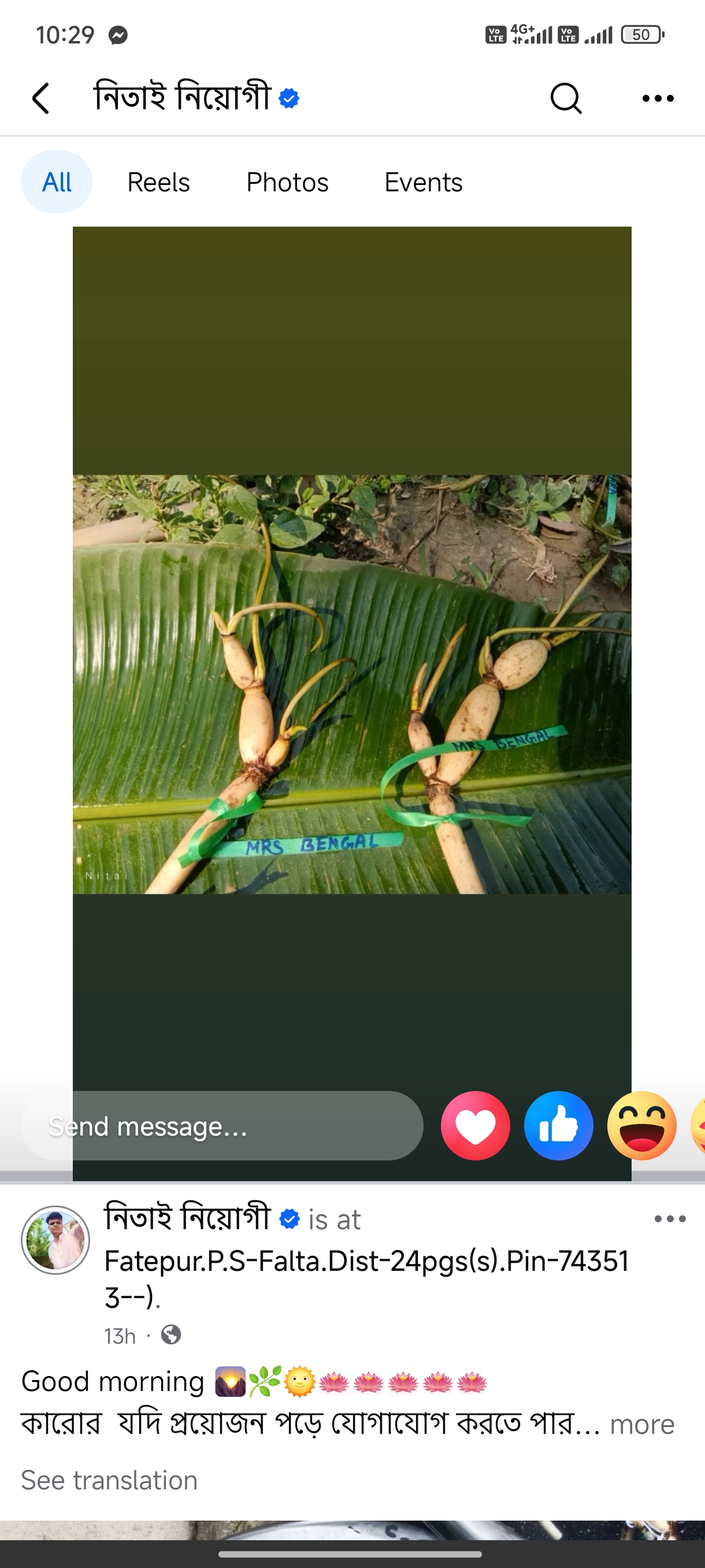Screen dimensions: 705x1568
Task: Switch to the Events tab
Action: pos(424,182)
